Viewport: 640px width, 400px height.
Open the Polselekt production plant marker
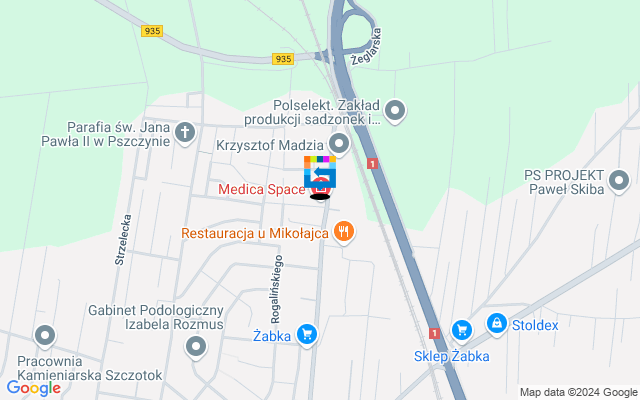[x=396, y=111]
